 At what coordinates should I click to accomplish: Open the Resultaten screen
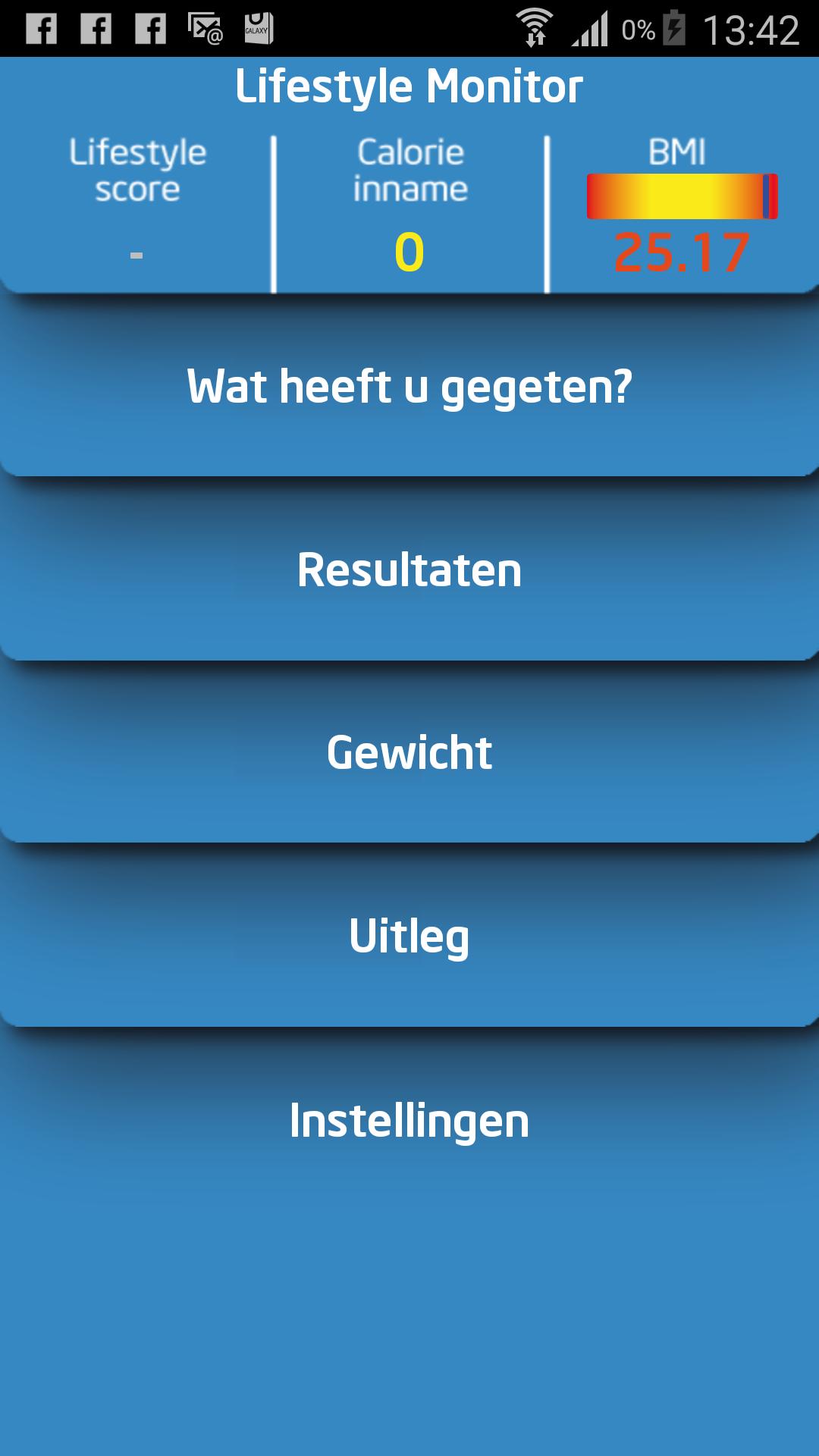click(x=409, y=571)
